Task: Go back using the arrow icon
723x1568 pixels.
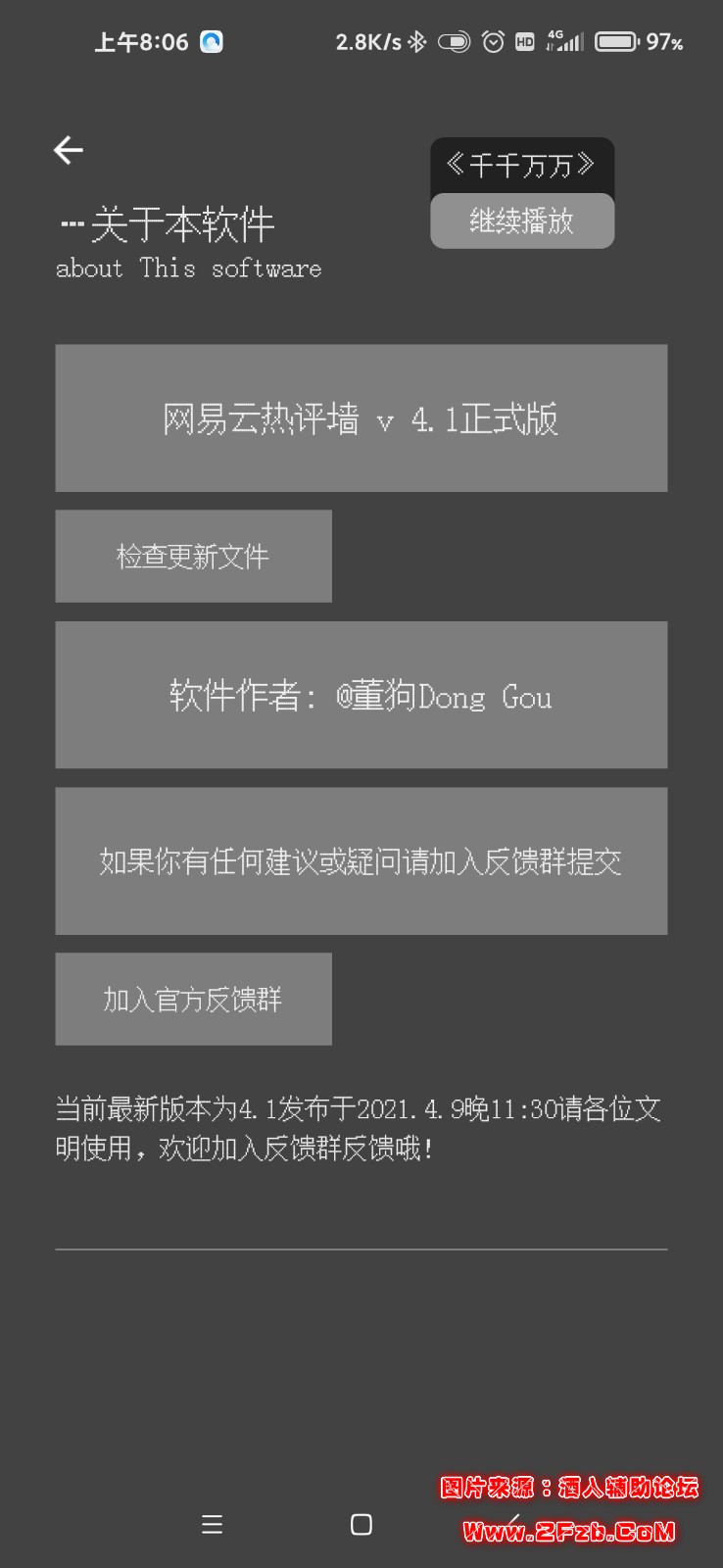Action: click(69, 150)
